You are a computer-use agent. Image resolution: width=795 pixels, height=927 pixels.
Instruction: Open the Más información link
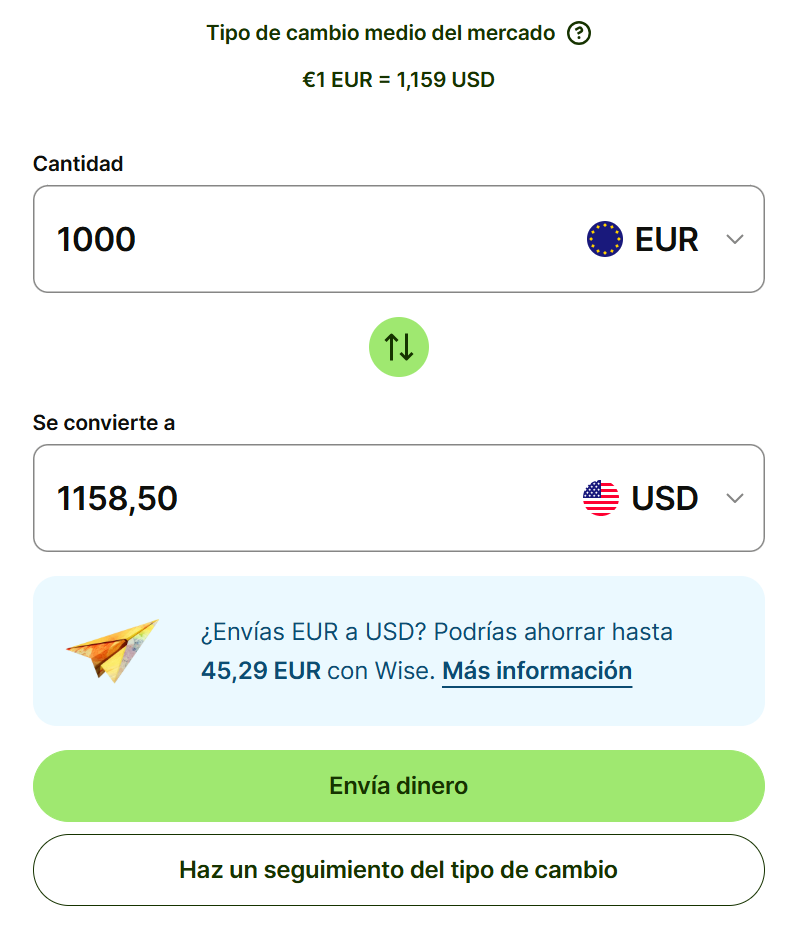coord(537,671)
